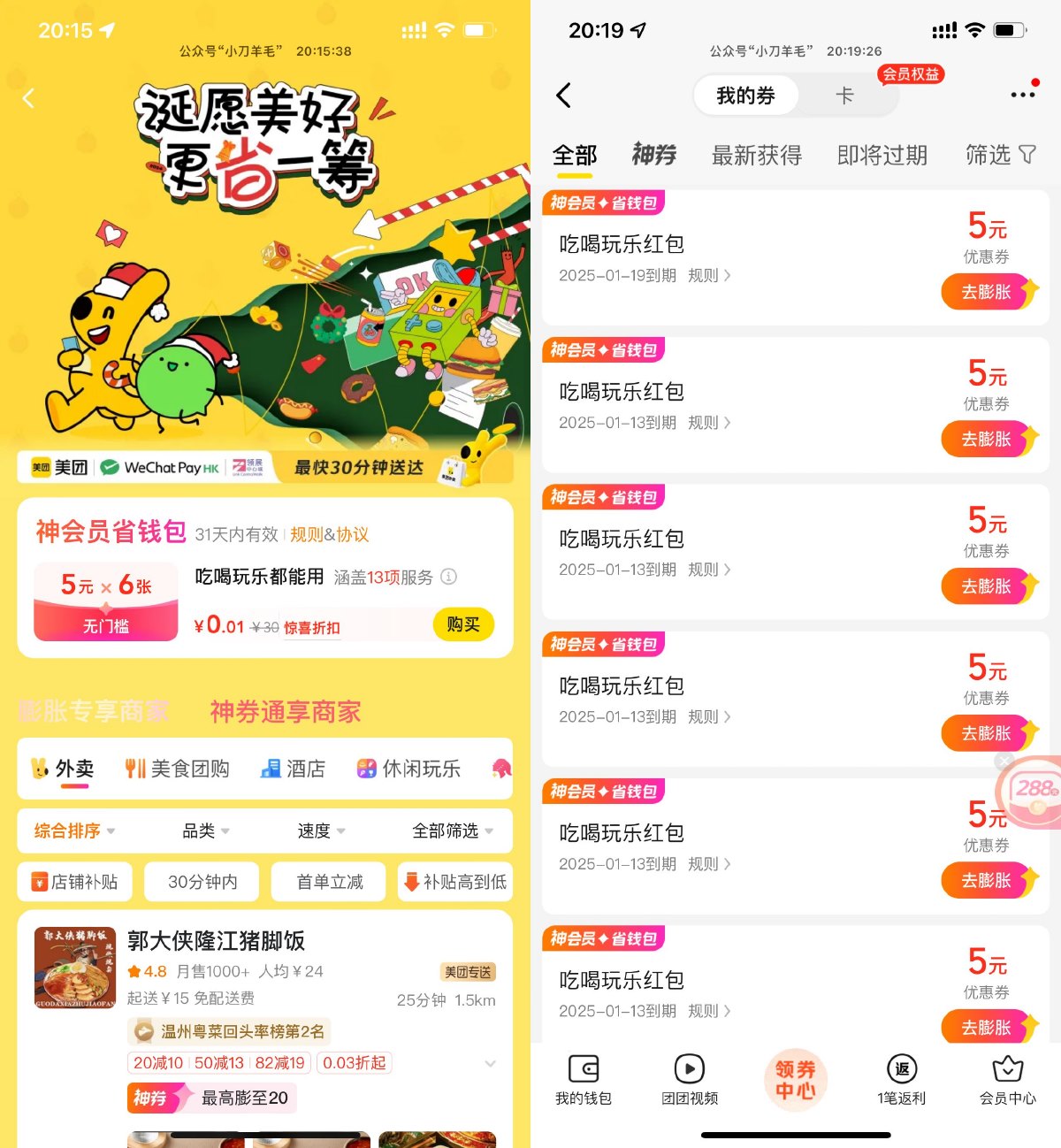Apply the 首单立减 filter chip
1061x1148 pixels.
tap(329, 882)
